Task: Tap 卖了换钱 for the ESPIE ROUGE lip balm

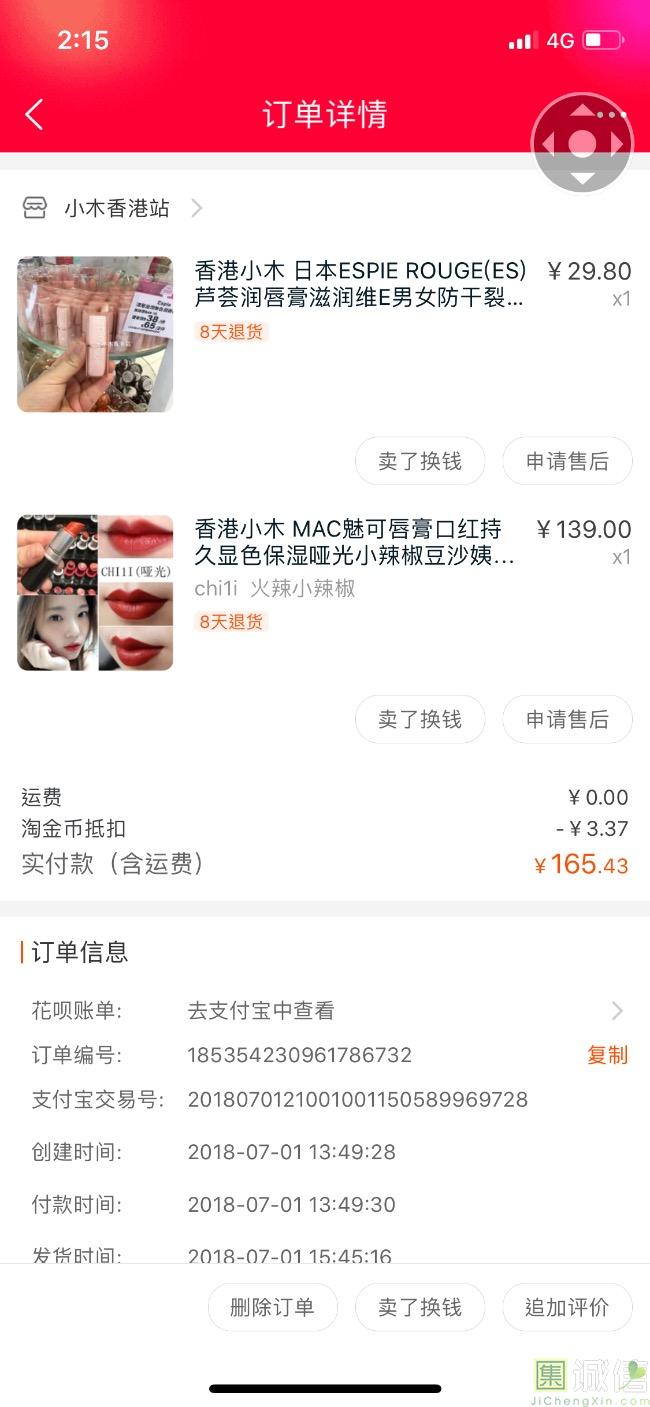Action: 420,461
